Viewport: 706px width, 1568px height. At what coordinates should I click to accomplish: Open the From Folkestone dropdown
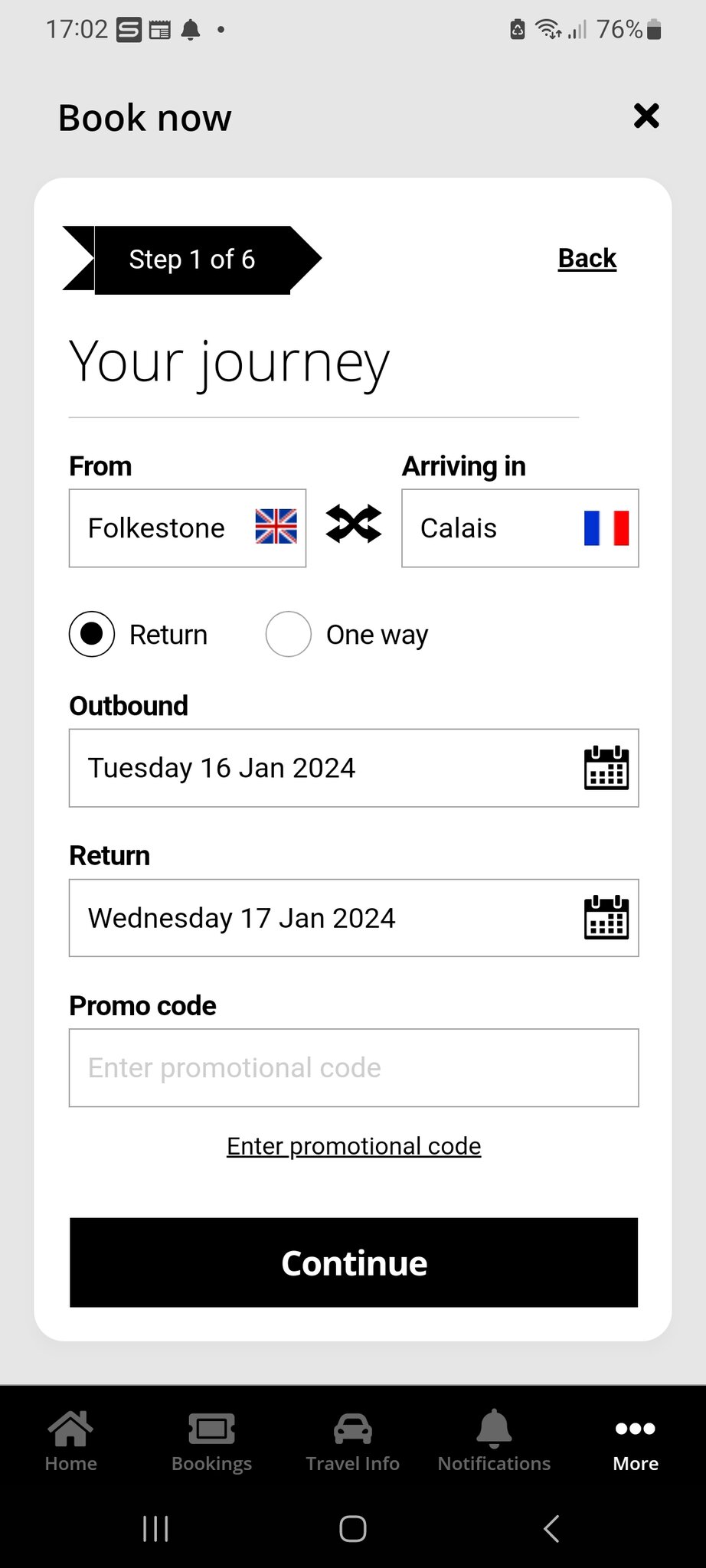point(188,528)
